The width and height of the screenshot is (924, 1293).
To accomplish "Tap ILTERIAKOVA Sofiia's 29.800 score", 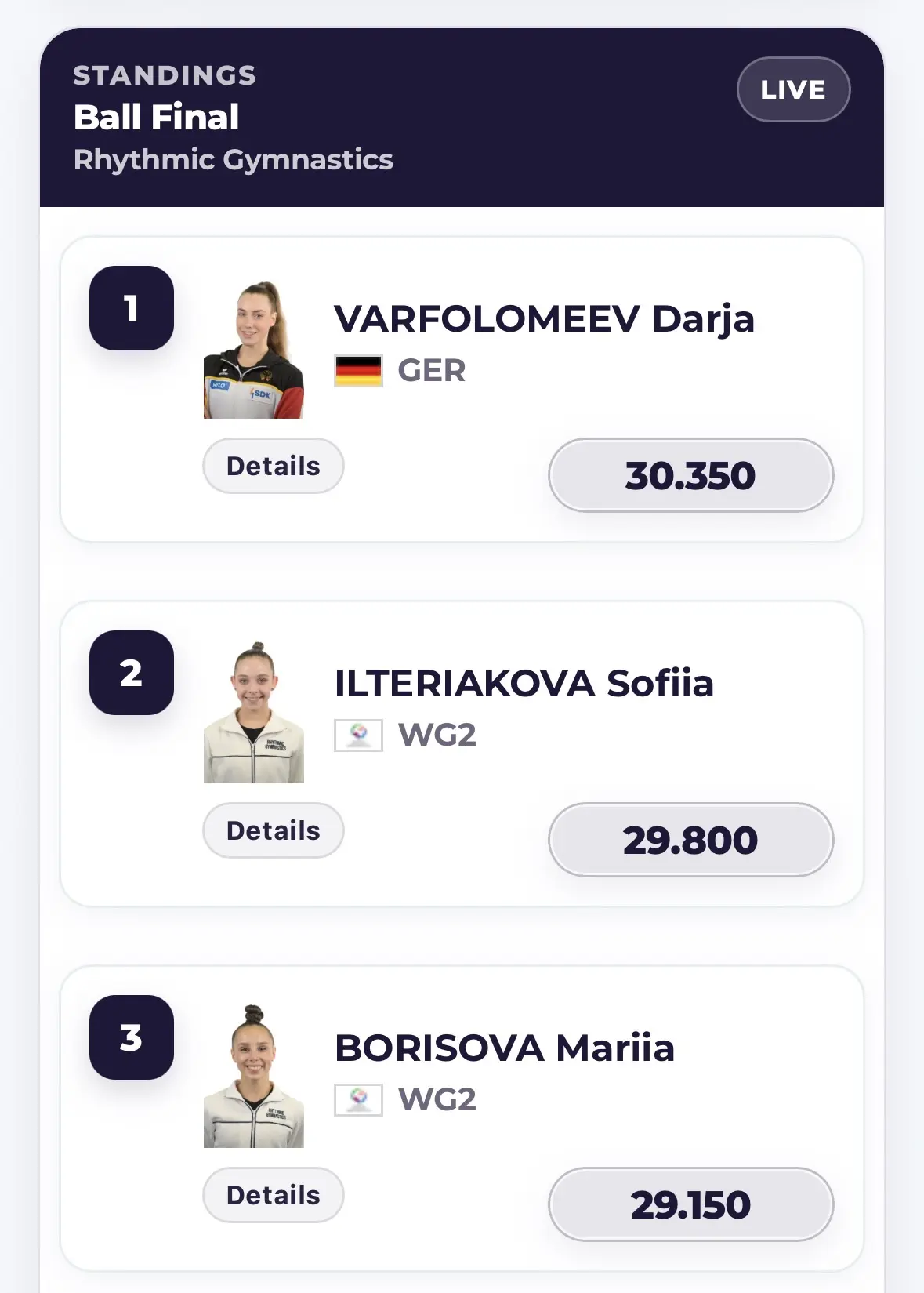I will tap(690, 840).
